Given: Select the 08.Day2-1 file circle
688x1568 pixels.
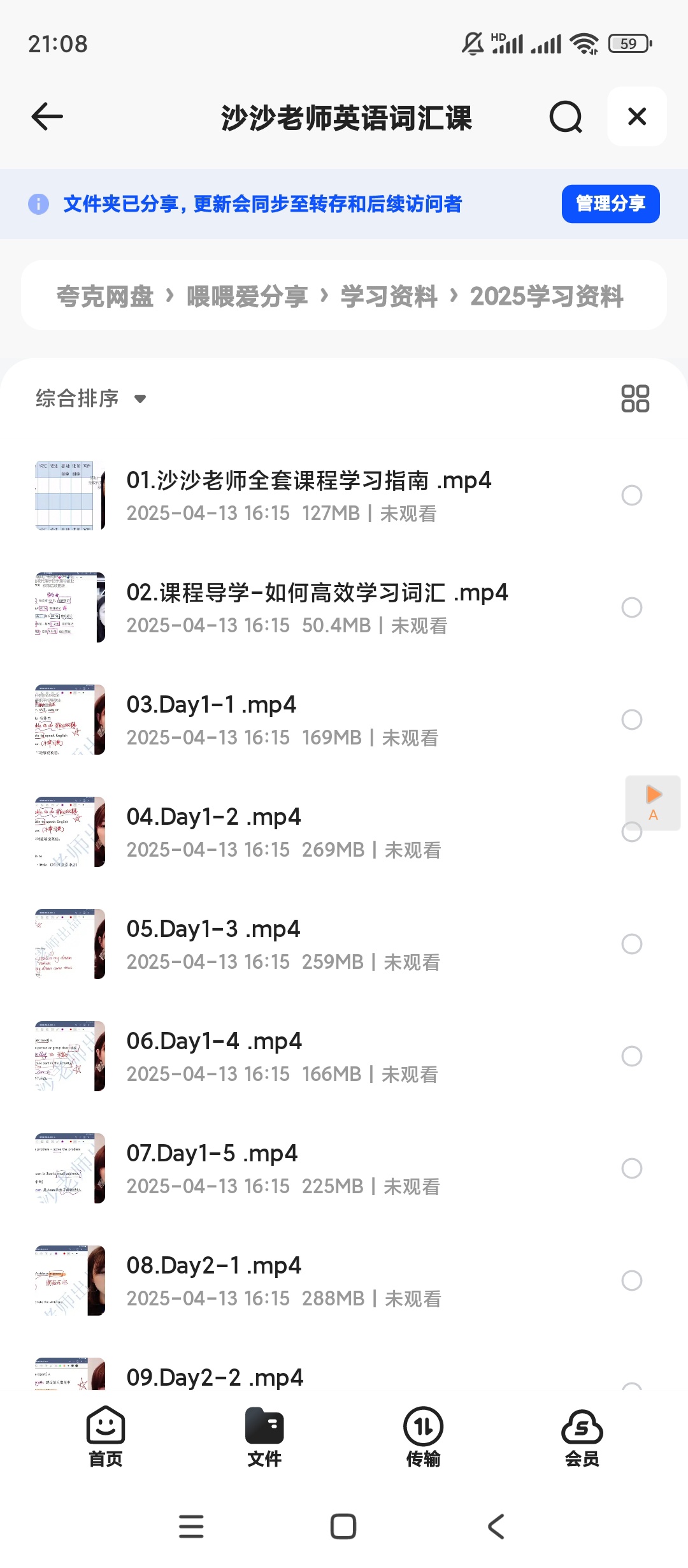Looking at the screenshot, I should point(631,1281).
